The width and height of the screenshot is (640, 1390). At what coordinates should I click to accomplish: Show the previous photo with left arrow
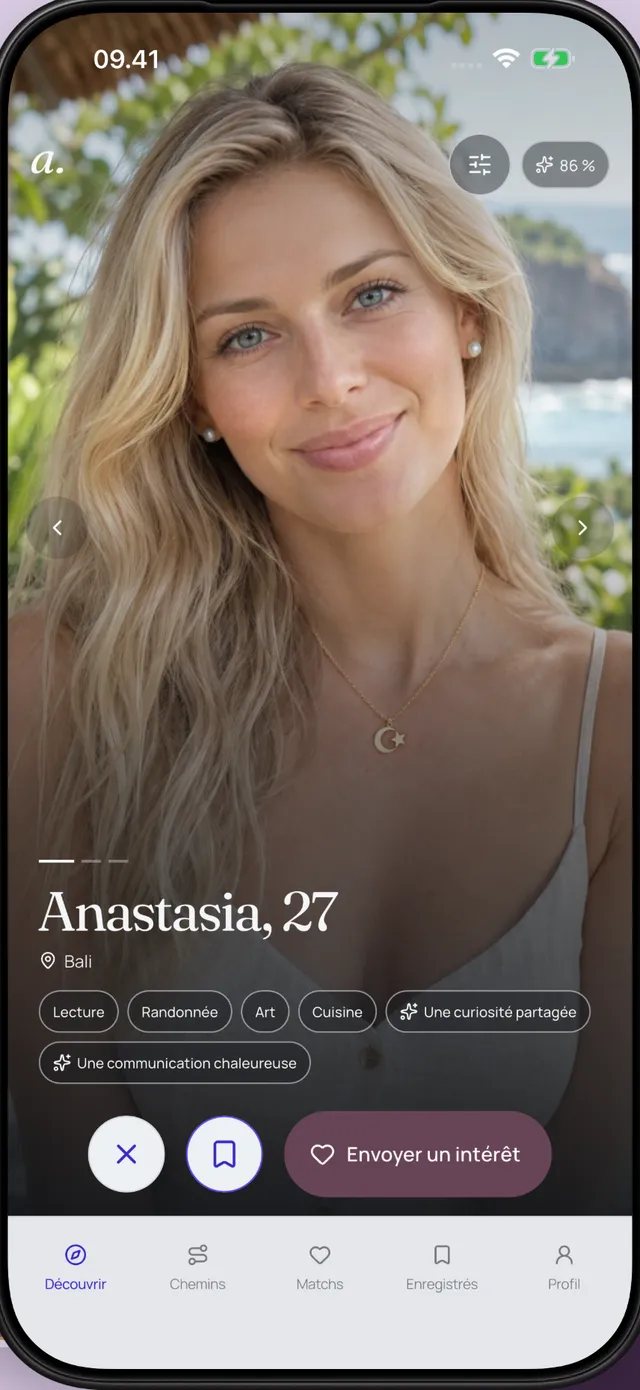tap(57, 528)
